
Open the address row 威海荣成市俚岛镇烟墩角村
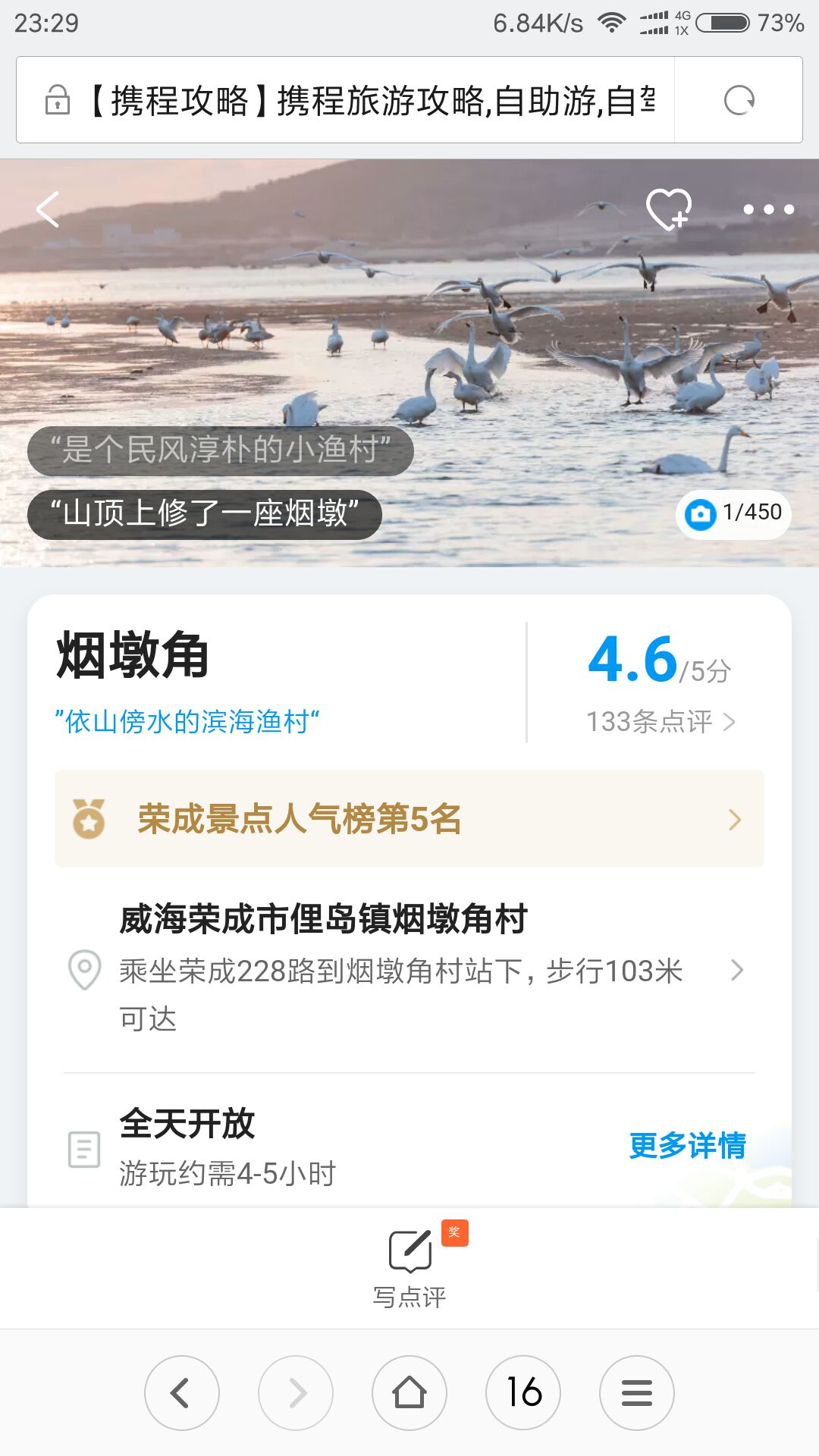coord(409,967)
